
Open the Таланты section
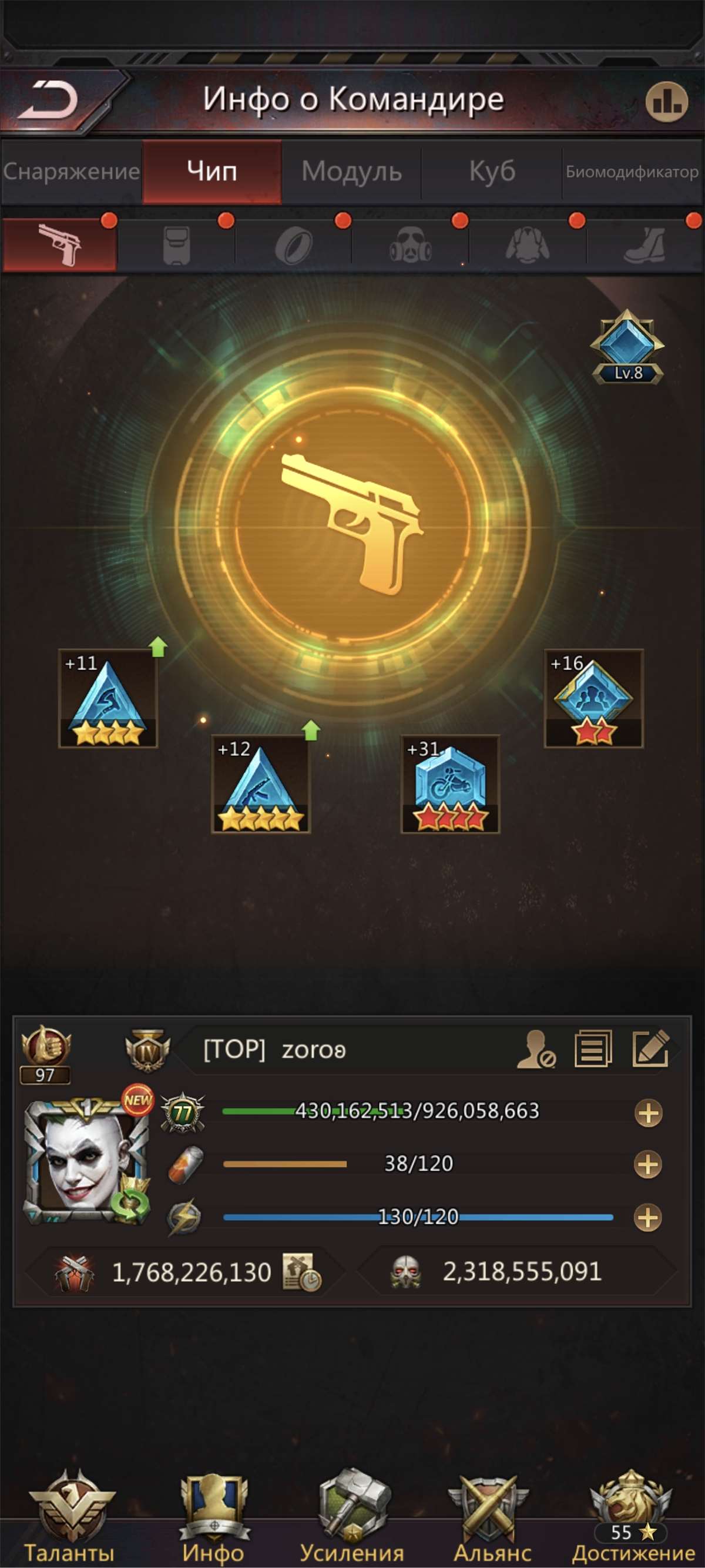pyautogui.click(x=69, y=1519)
